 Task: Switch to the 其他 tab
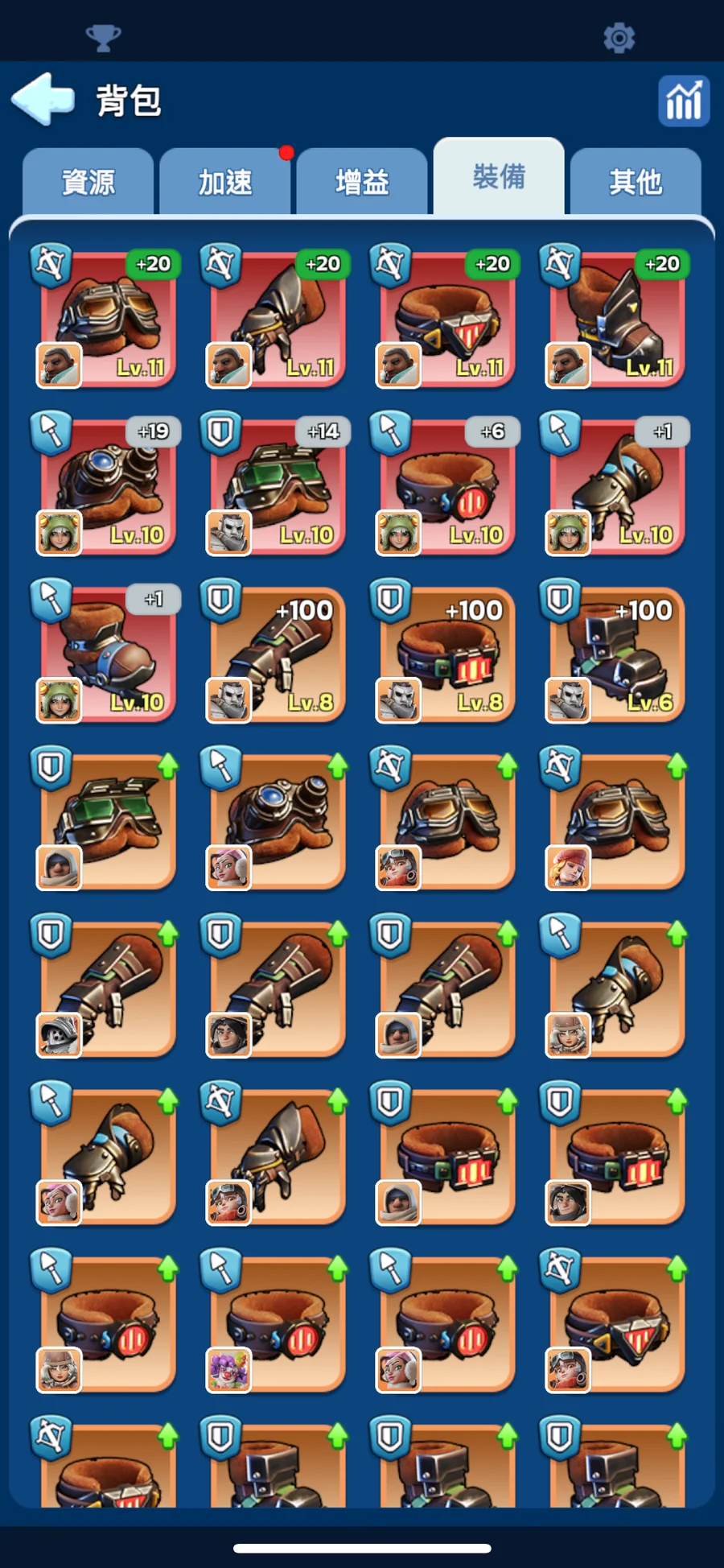636,182
